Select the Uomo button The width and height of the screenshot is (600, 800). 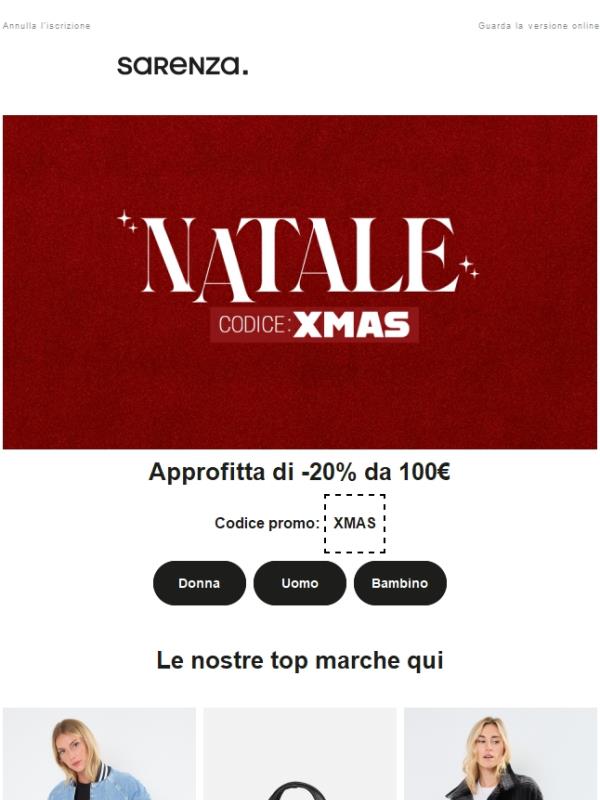coord(299,583)
